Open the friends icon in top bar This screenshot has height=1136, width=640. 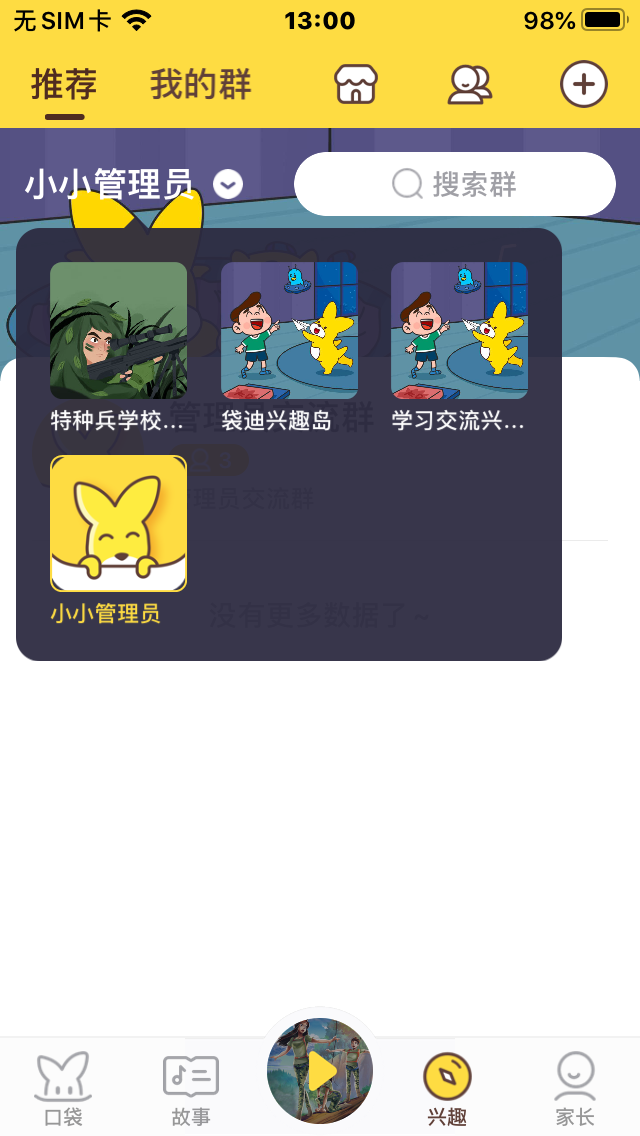[x=469, y=85]
